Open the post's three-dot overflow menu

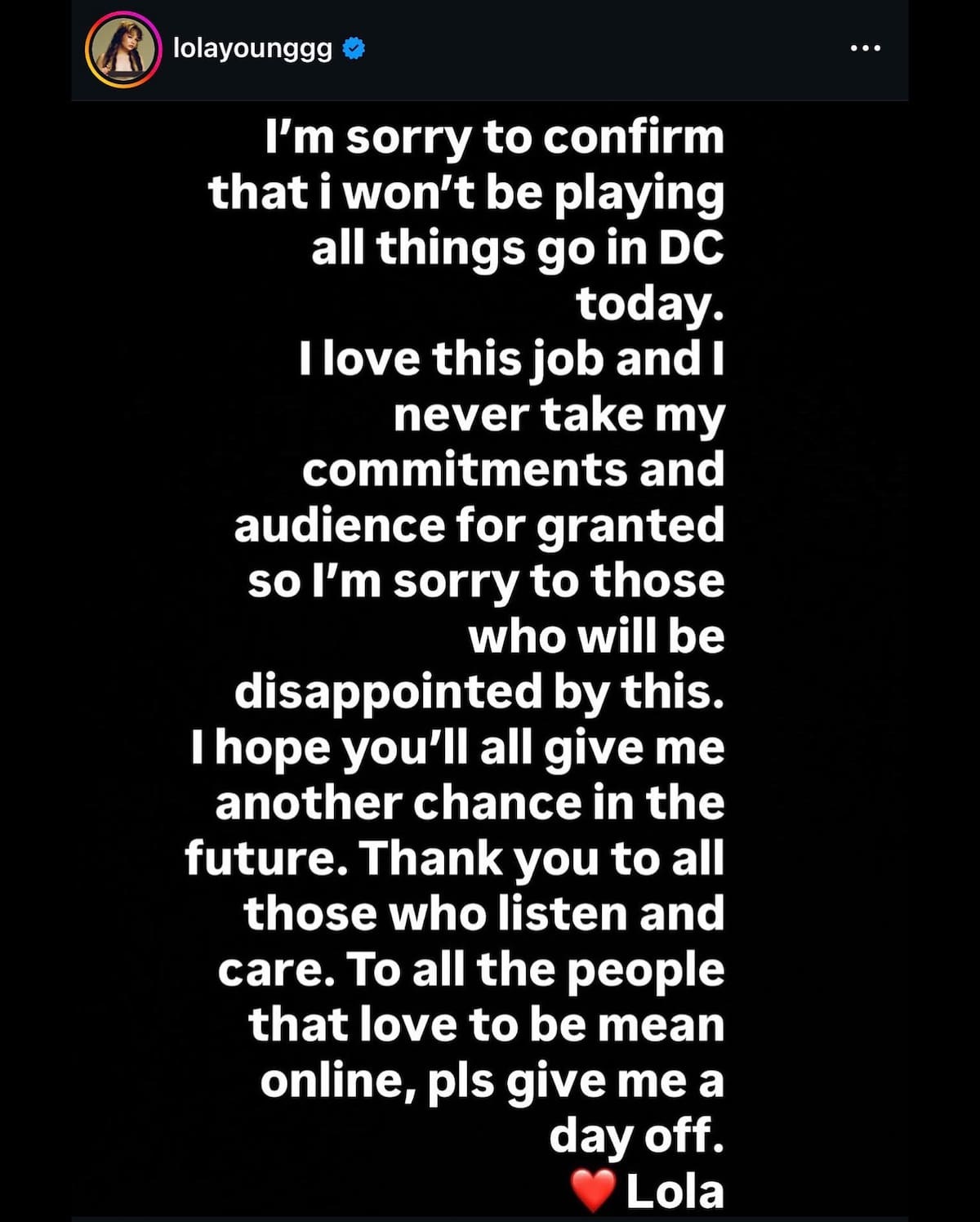click(x=865, y=49)
